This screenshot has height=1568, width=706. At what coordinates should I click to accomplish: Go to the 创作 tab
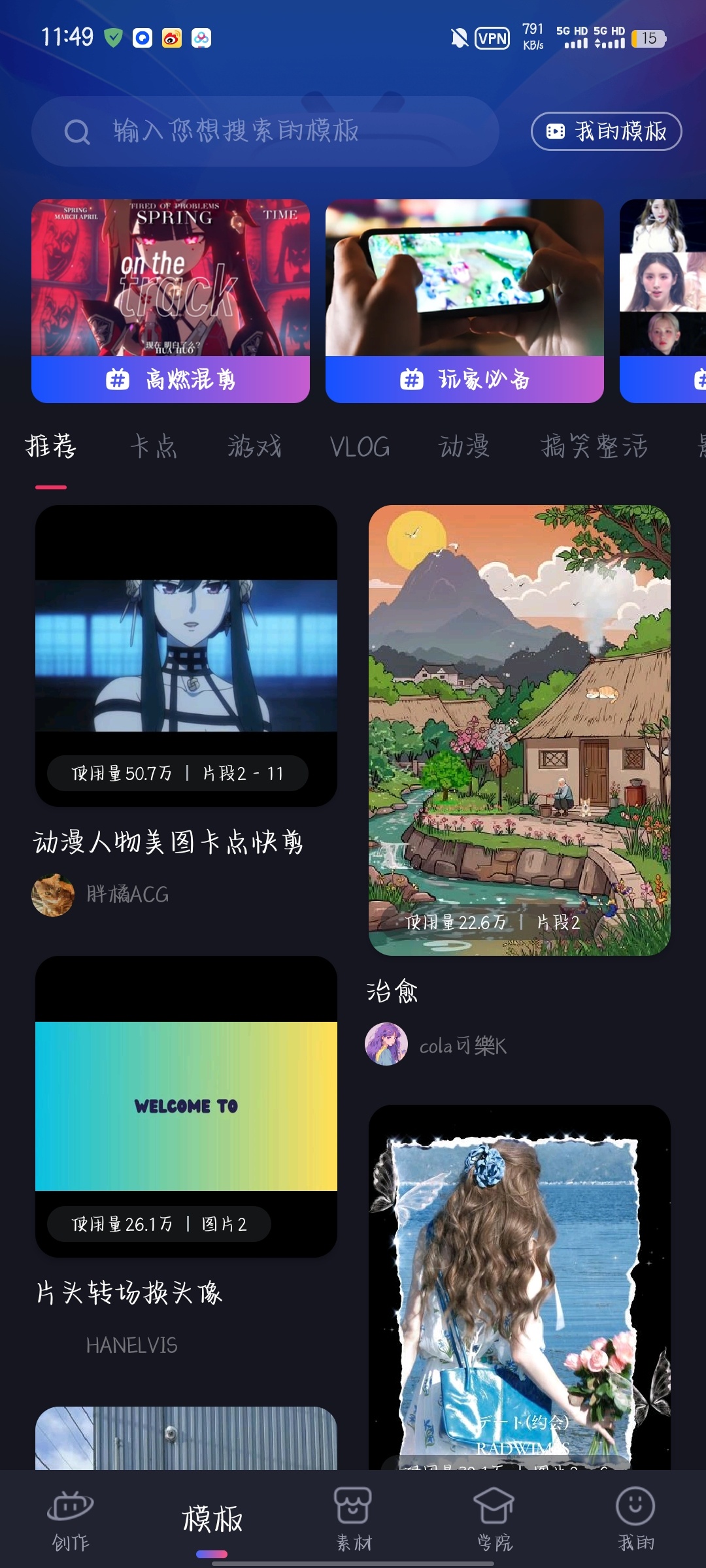tap(71, 1520)
